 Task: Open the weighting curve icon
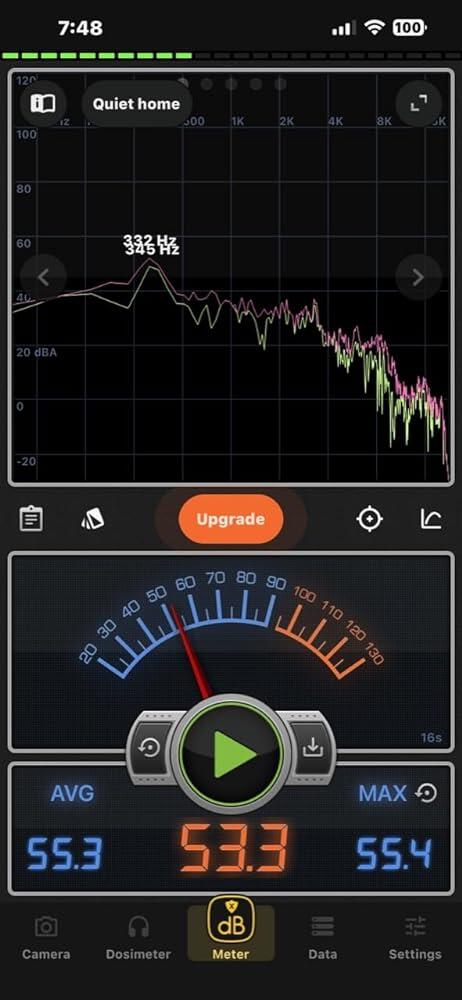click(x=431, y=518)
